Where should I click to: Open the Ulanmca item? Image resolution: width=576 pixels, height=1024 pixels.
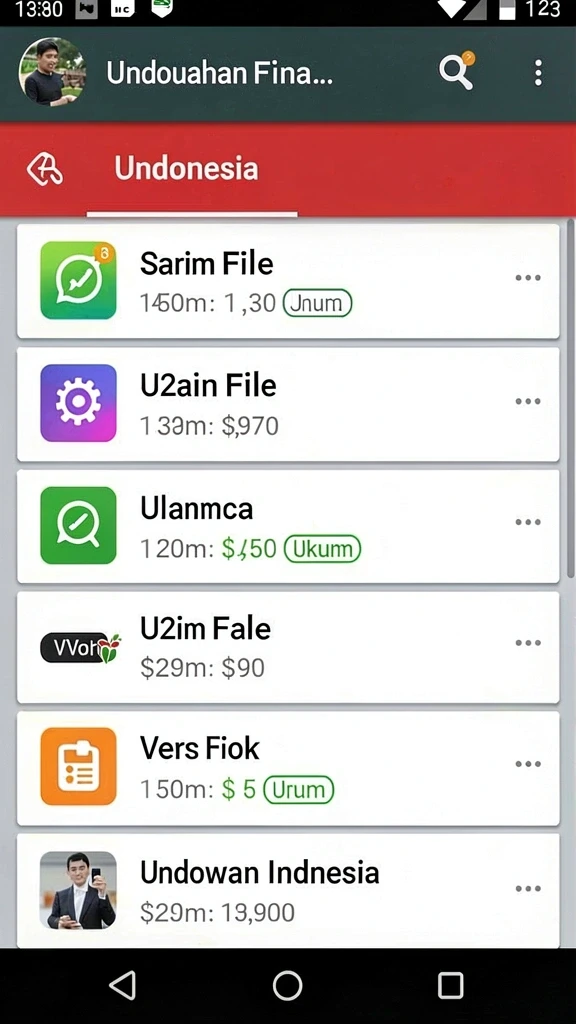(288, 526)
